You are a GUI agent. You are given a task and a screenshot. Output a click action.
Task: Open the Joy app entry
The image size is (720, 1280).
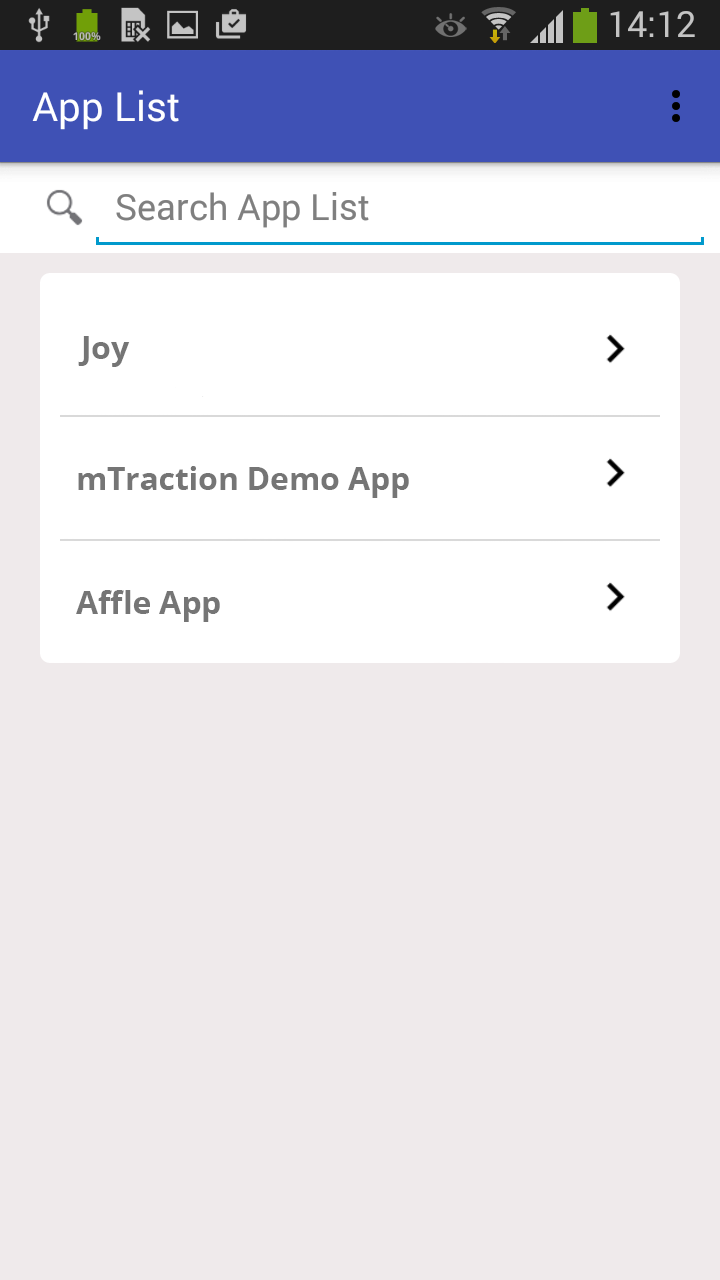tap(360, 349)
